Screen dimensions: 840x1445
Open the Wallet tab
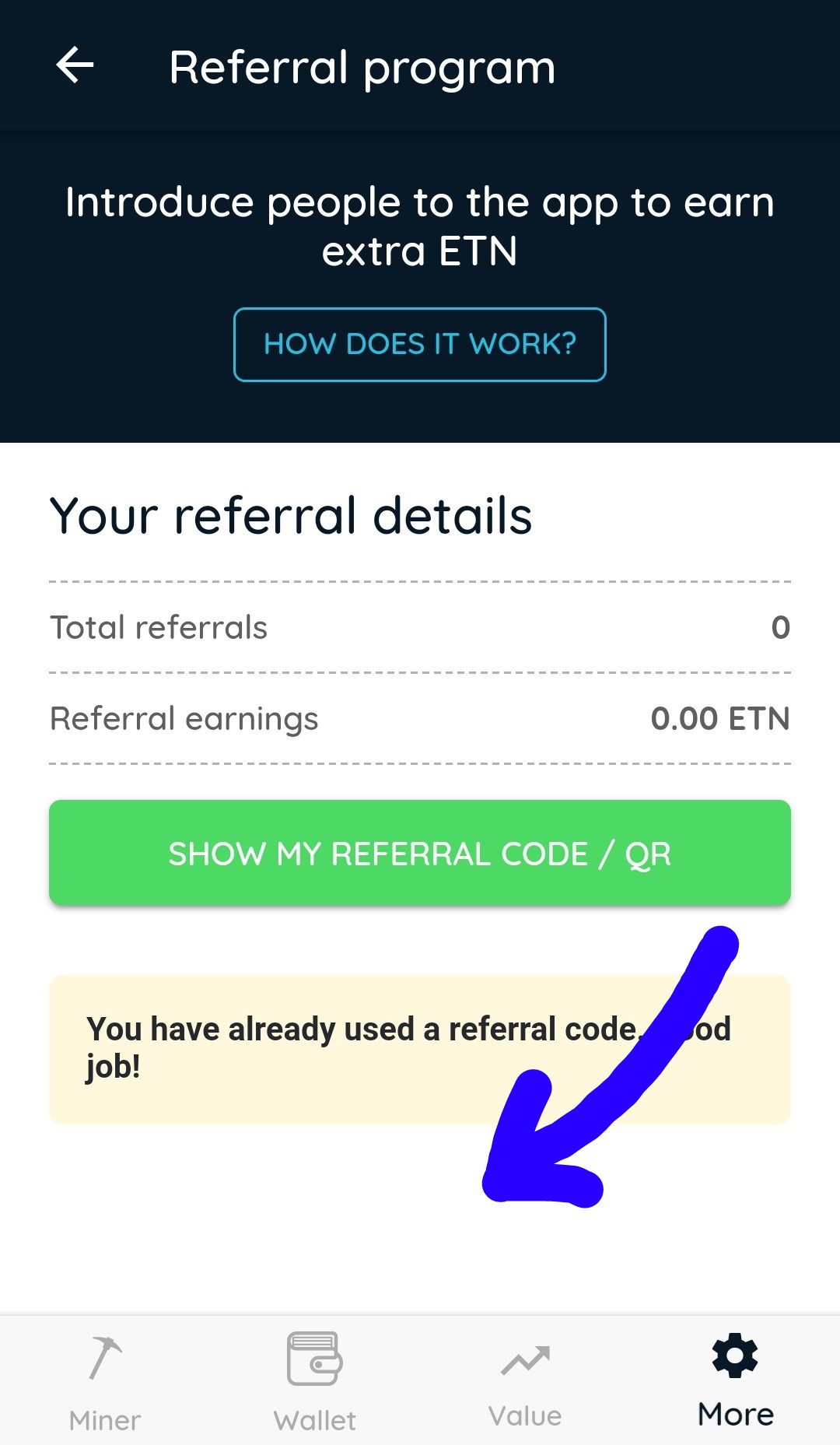(315, 1381)
